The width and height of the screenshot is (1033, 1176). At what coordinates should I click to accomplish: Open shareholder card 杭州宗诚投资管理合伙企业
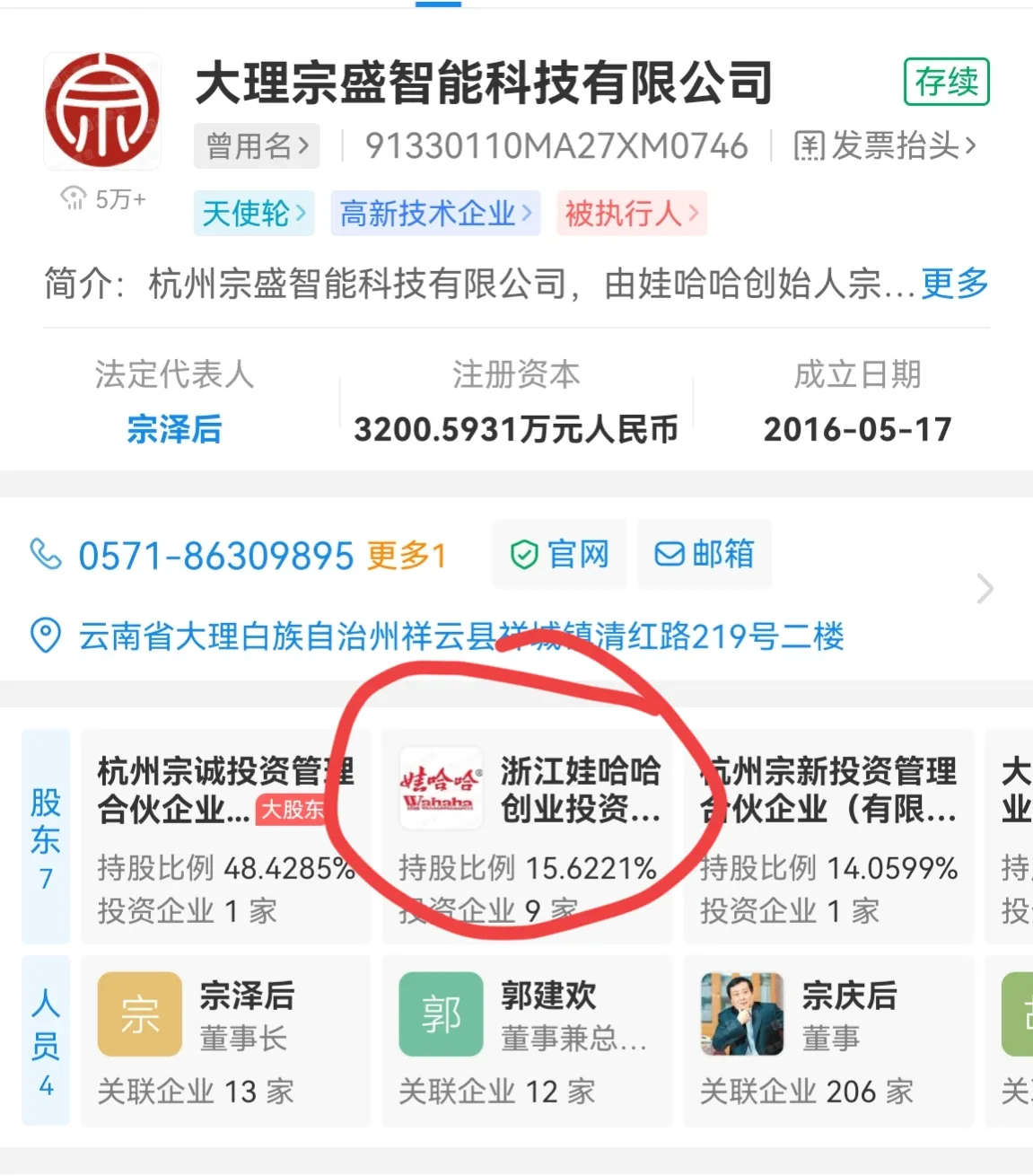pyautogui.click(x=225, y=836)
